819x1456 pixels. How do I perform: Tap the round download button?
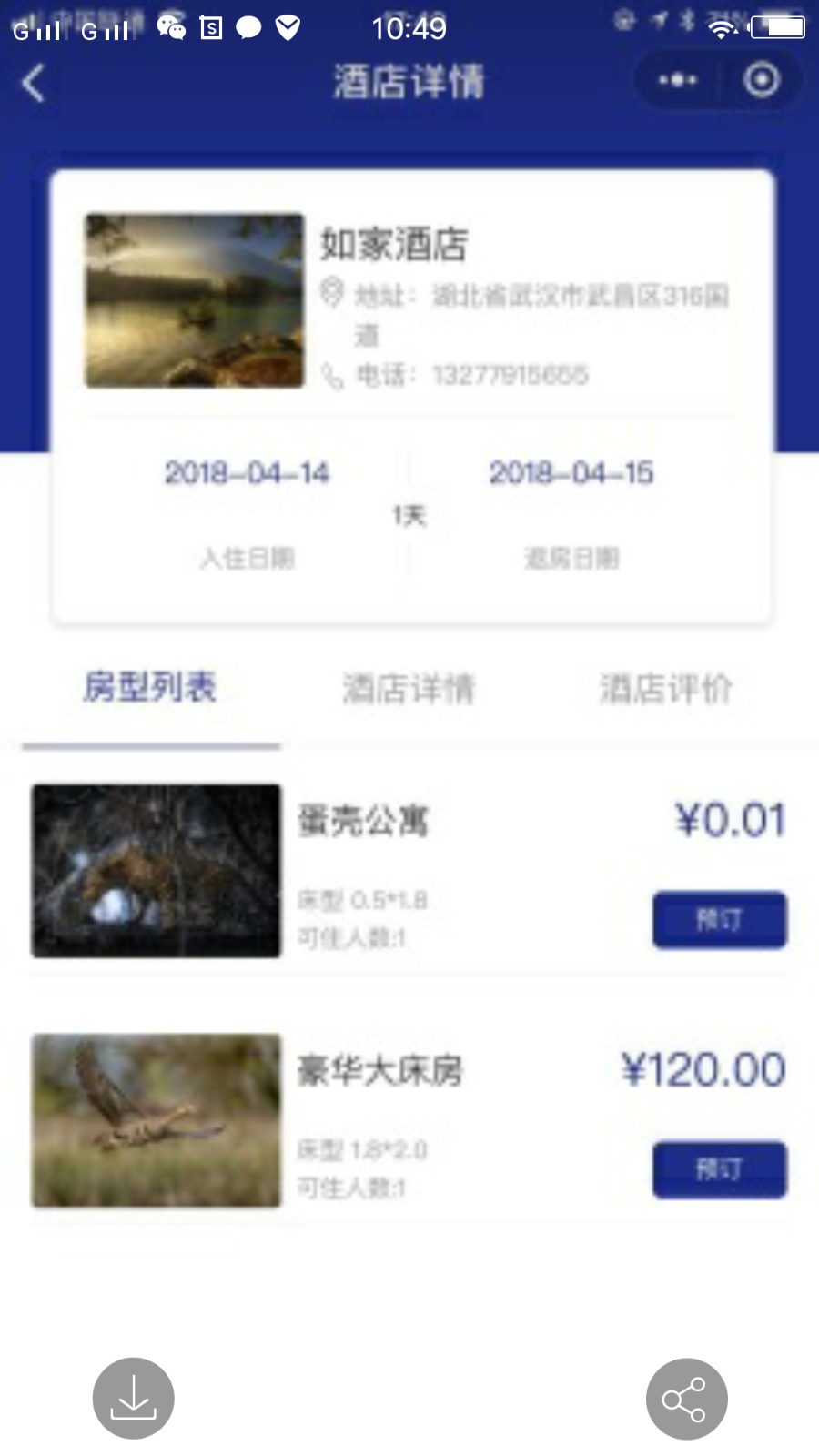134,1399
